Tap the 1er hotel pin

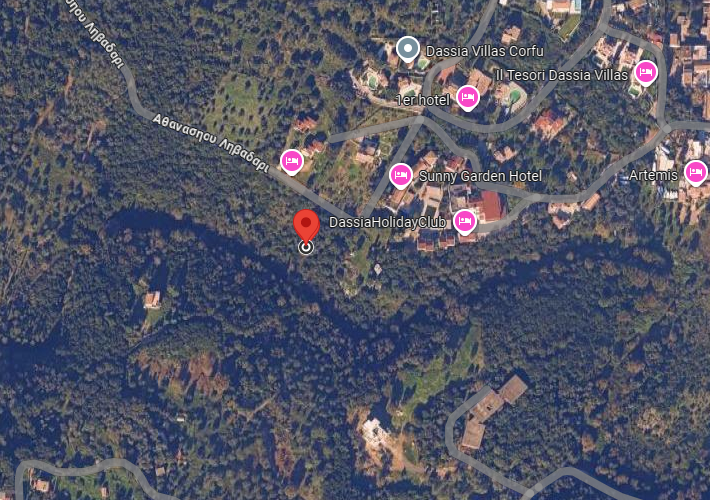(467, 97)
